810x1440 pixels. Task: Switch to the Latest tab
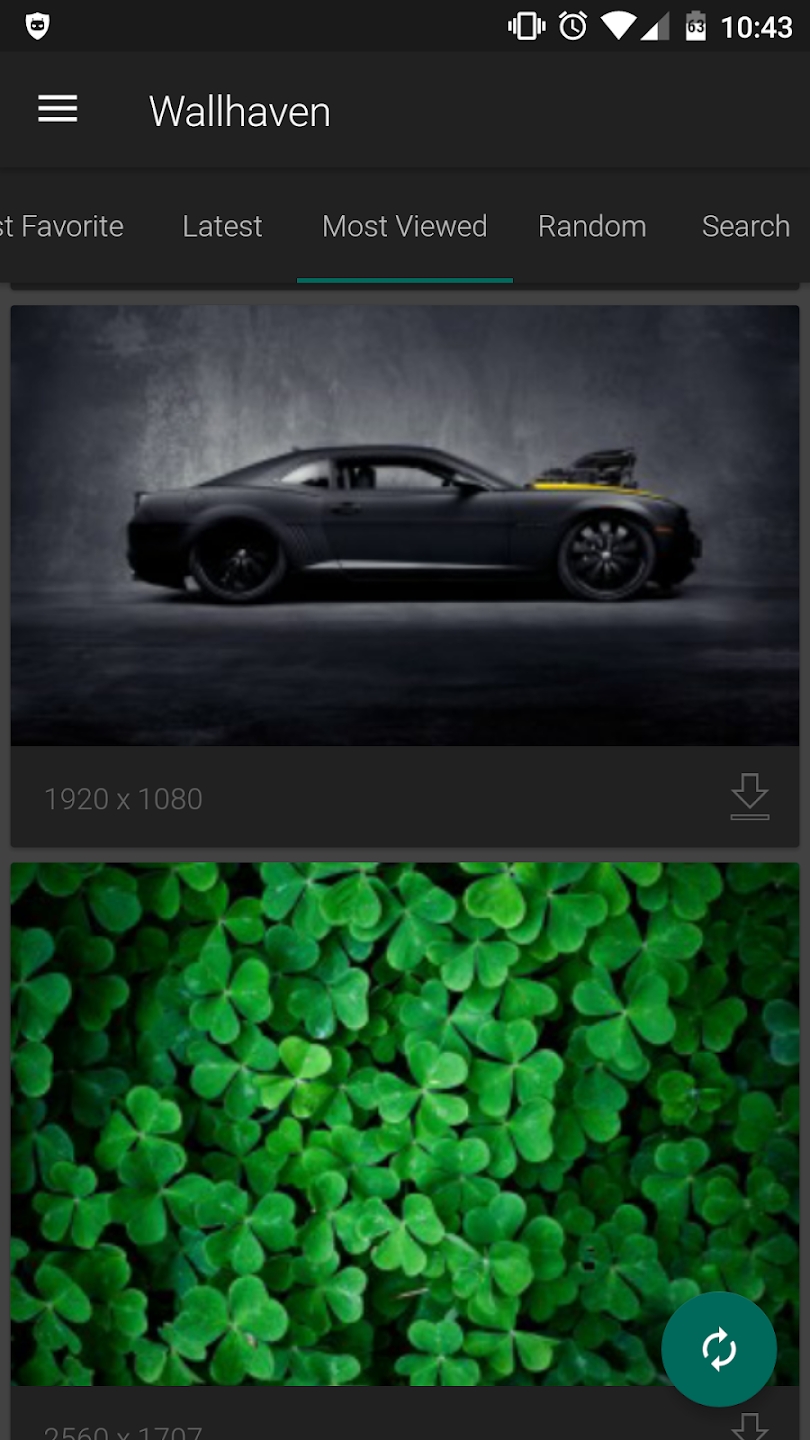click(x=222, y=227)
